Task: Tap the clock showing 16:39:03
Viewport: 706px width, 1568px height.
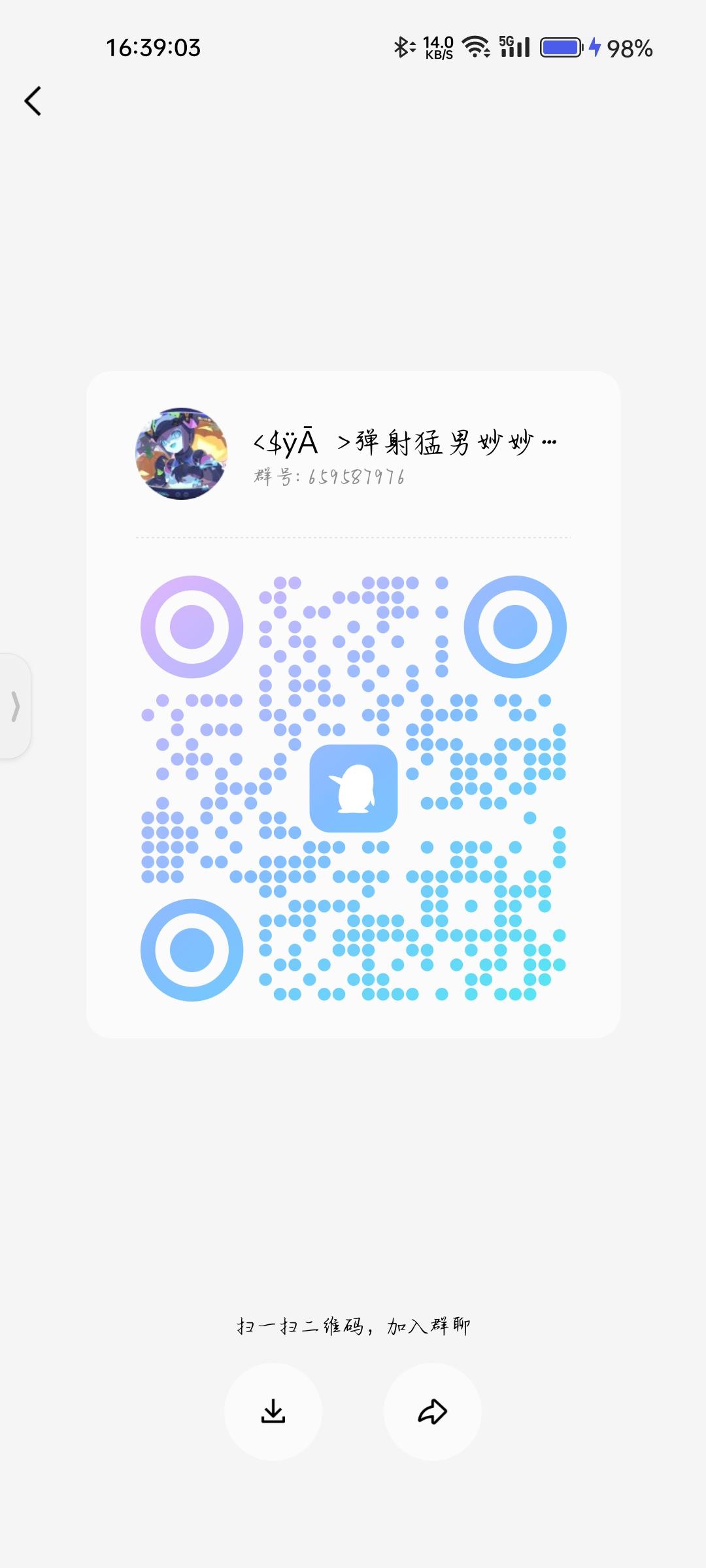Action: coord(152,48)
